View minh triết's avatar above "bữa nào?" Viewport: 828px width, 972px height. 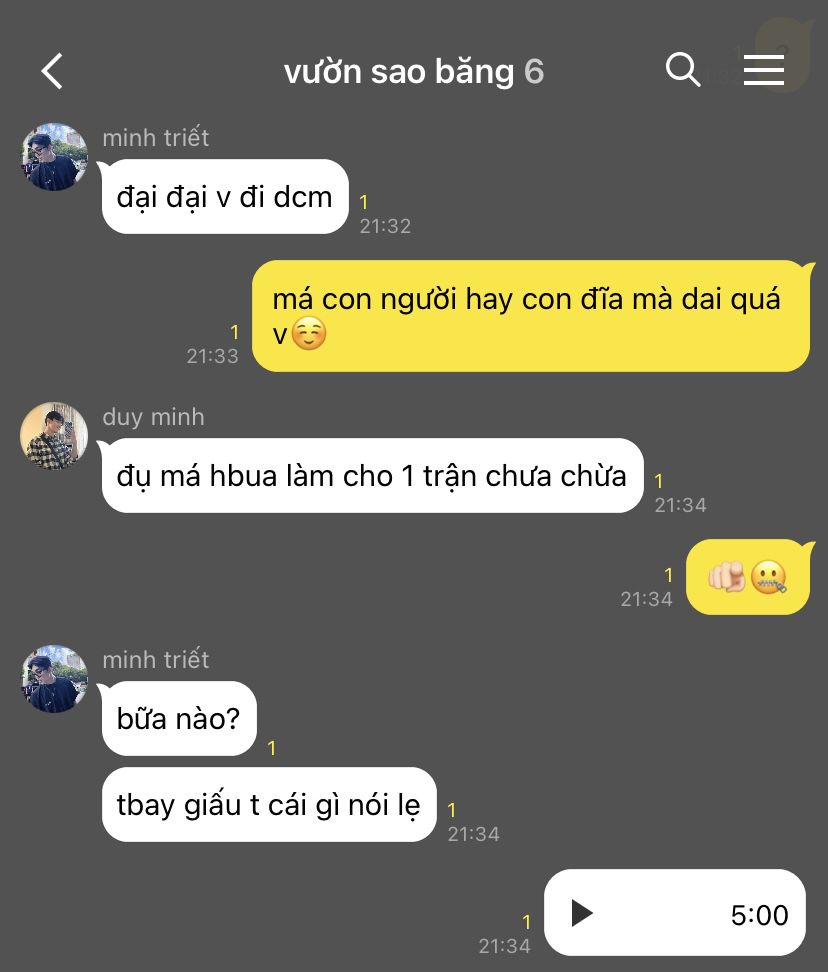click(54, 679)
